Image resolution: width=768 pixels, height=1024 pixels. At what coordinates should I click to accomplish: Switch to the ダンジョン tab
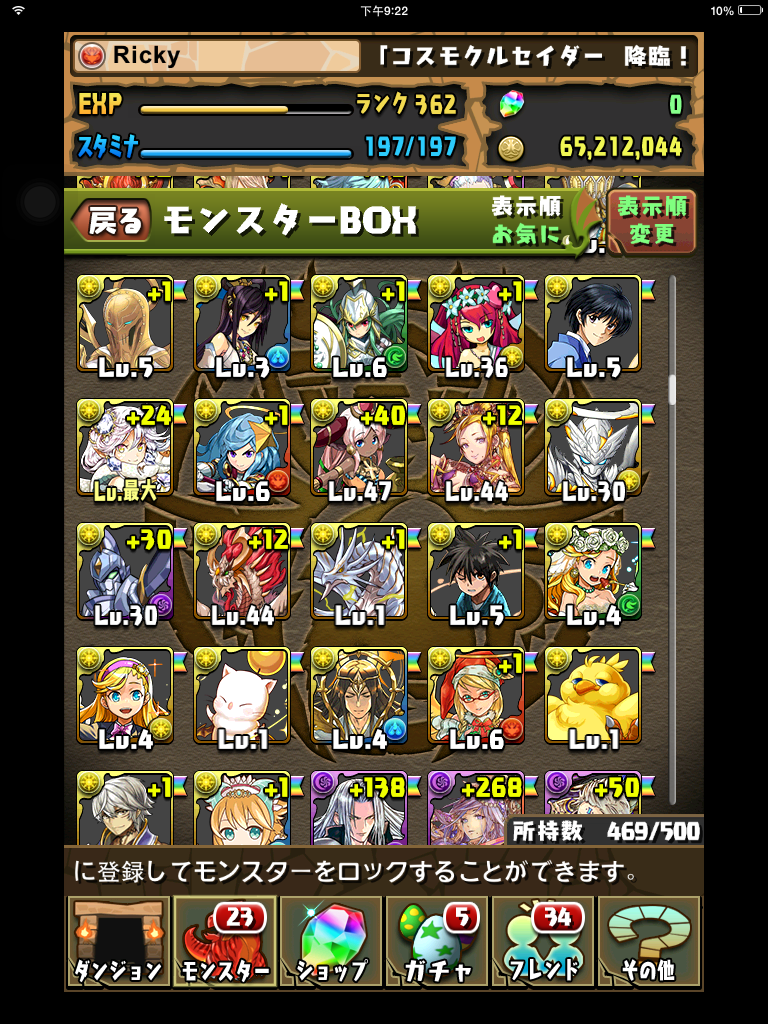tap(117, 943)
